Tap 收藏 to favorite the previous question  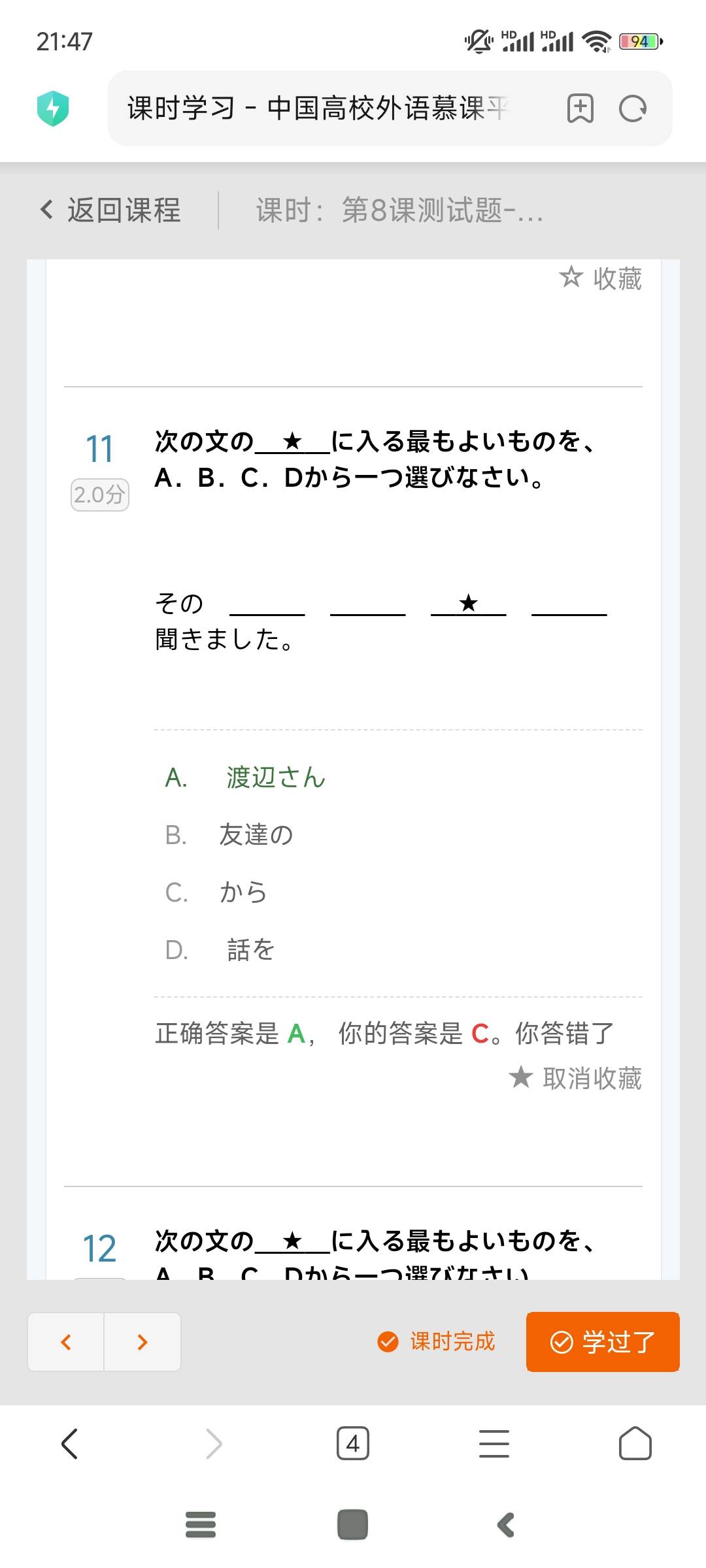601,278
